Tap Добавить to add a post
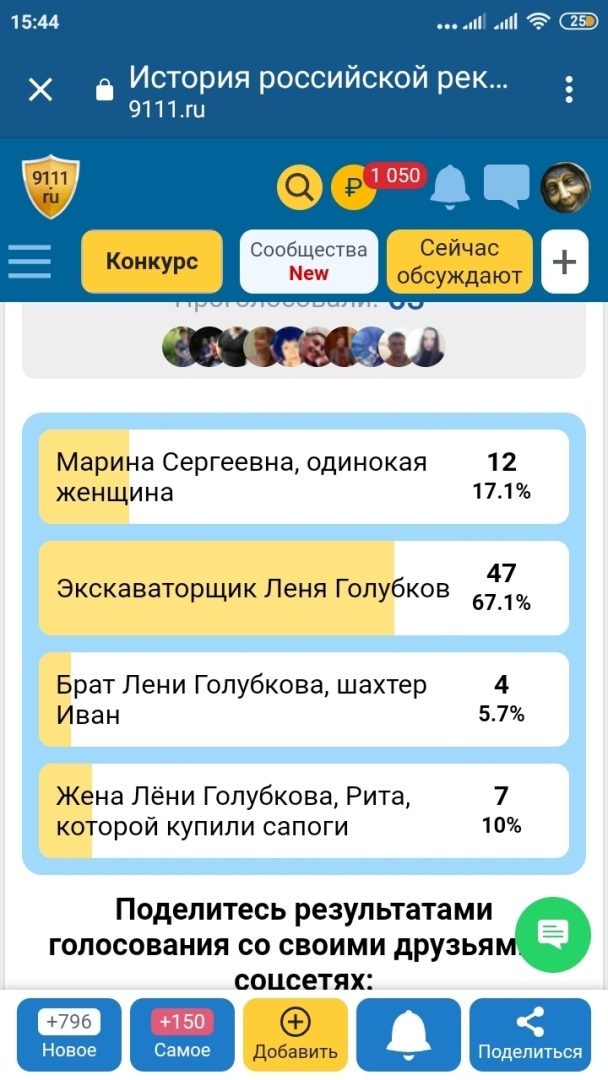This screenshot has height=1080, width=608. pyautogui.click(x=295, y=1036)
